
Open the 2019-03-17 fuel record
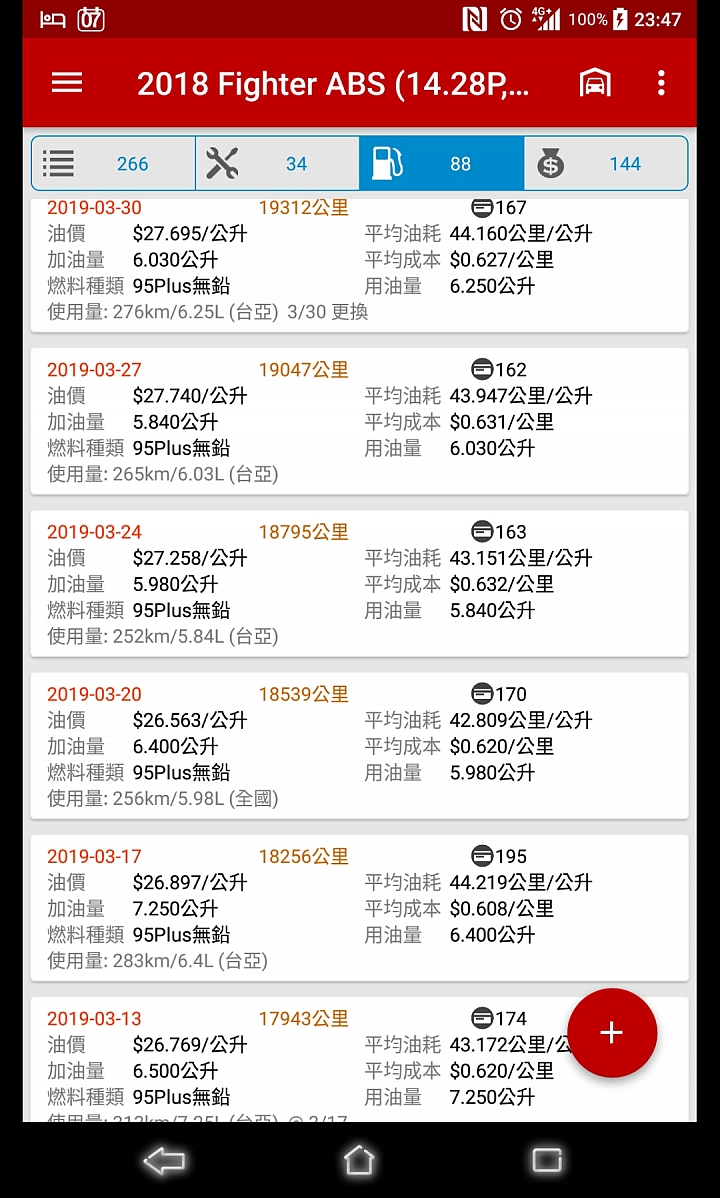coord(359,907)
